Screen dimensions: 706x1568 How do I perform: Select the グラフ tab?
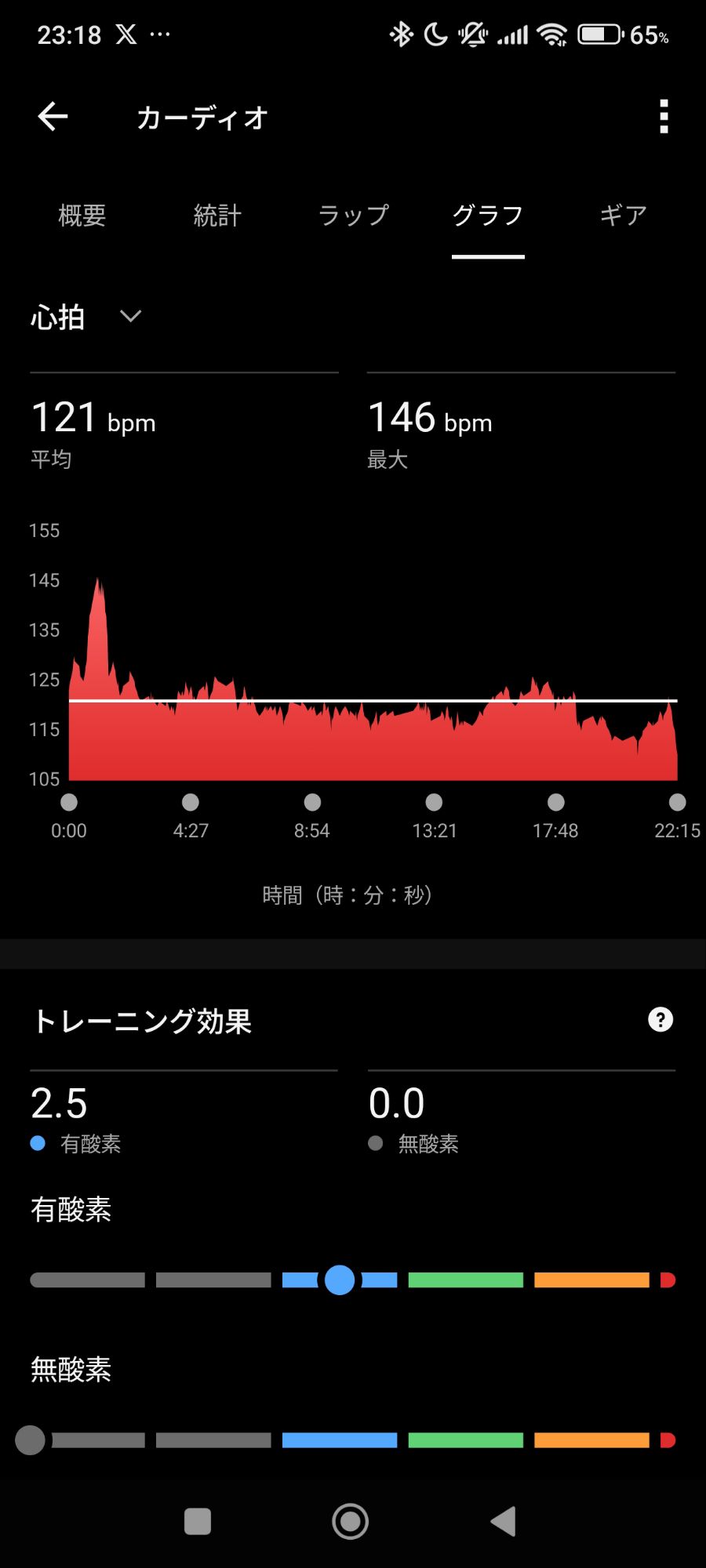488,215
